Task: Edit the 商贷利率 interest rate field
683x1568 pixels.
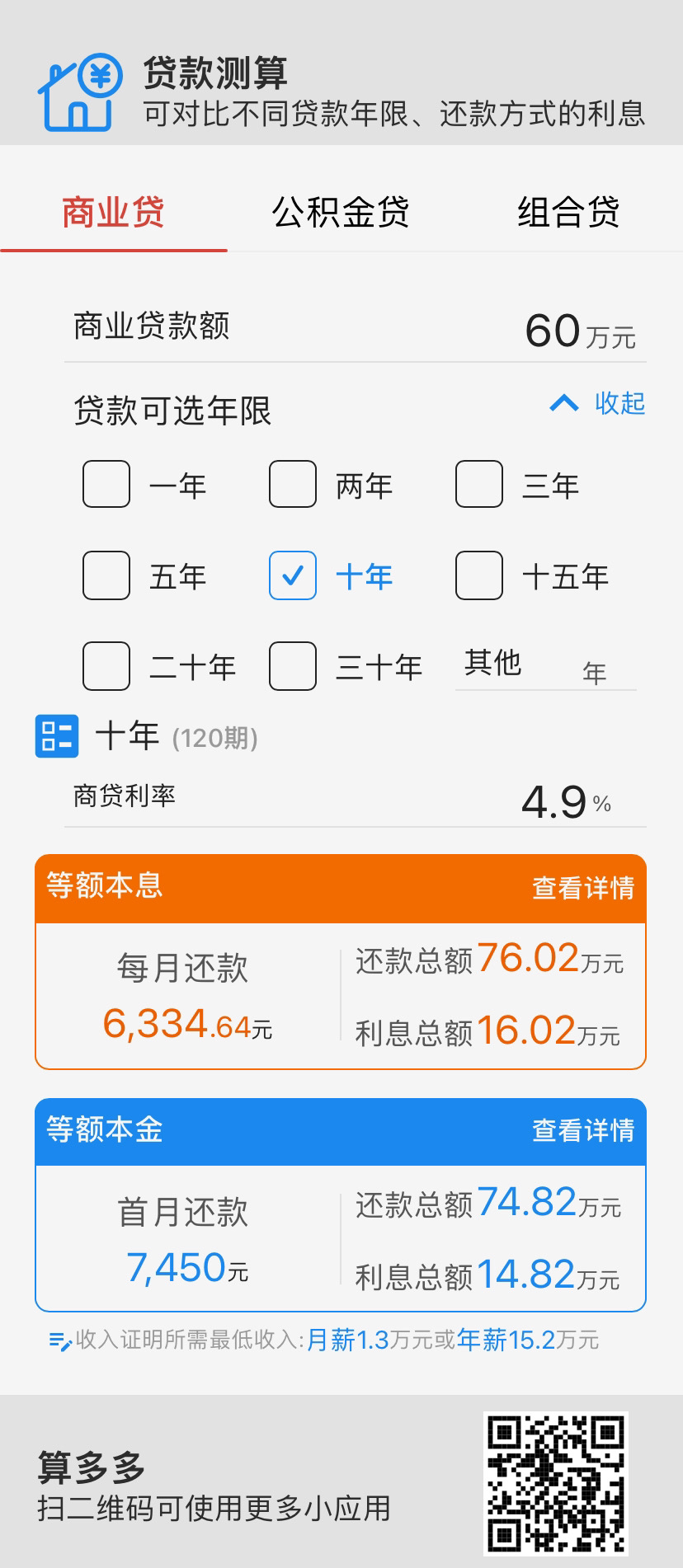Action: (x=554, y=802)
